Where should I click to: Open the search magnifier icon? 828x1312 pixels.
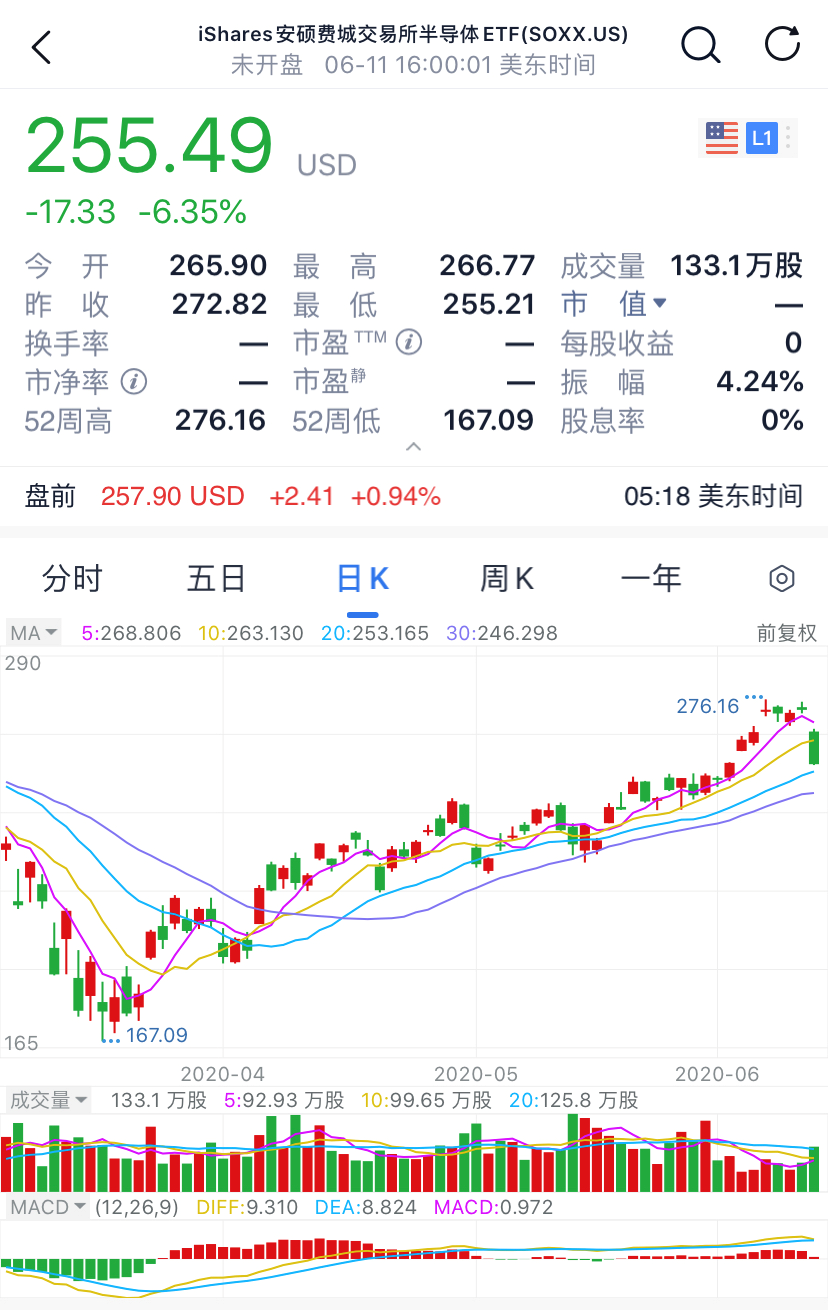pyautogui.click(x=699, y=45)
